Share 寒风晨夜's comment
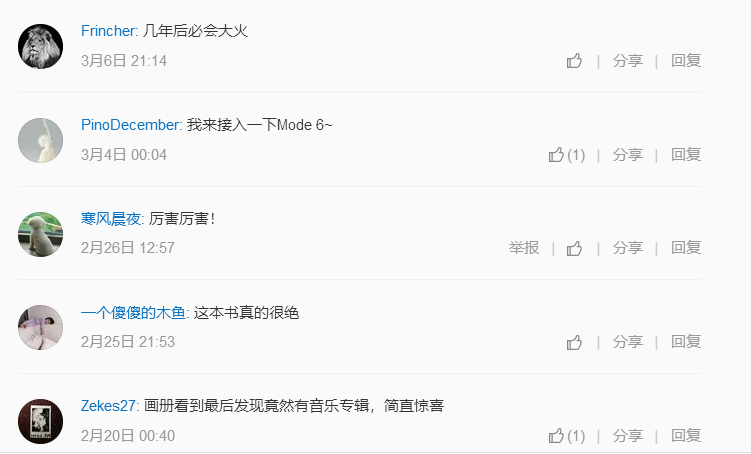Viewport: 751px width, 454px height. [627, 248]
